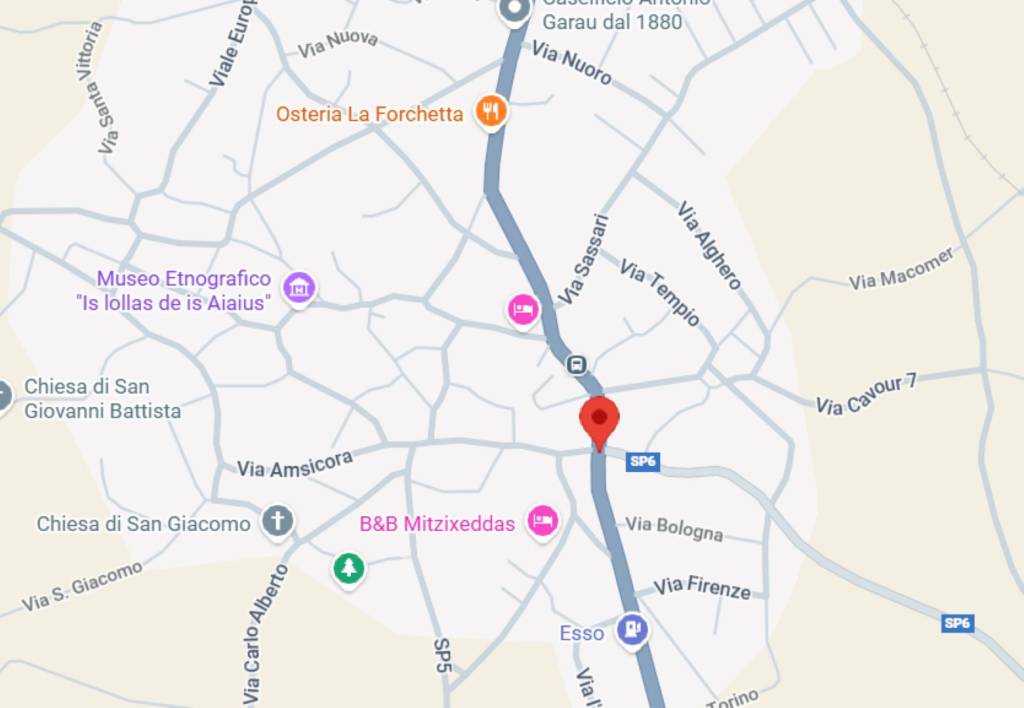
Task: Open Osteria La Forchetta restaurant marker
Action: point(490,111)
